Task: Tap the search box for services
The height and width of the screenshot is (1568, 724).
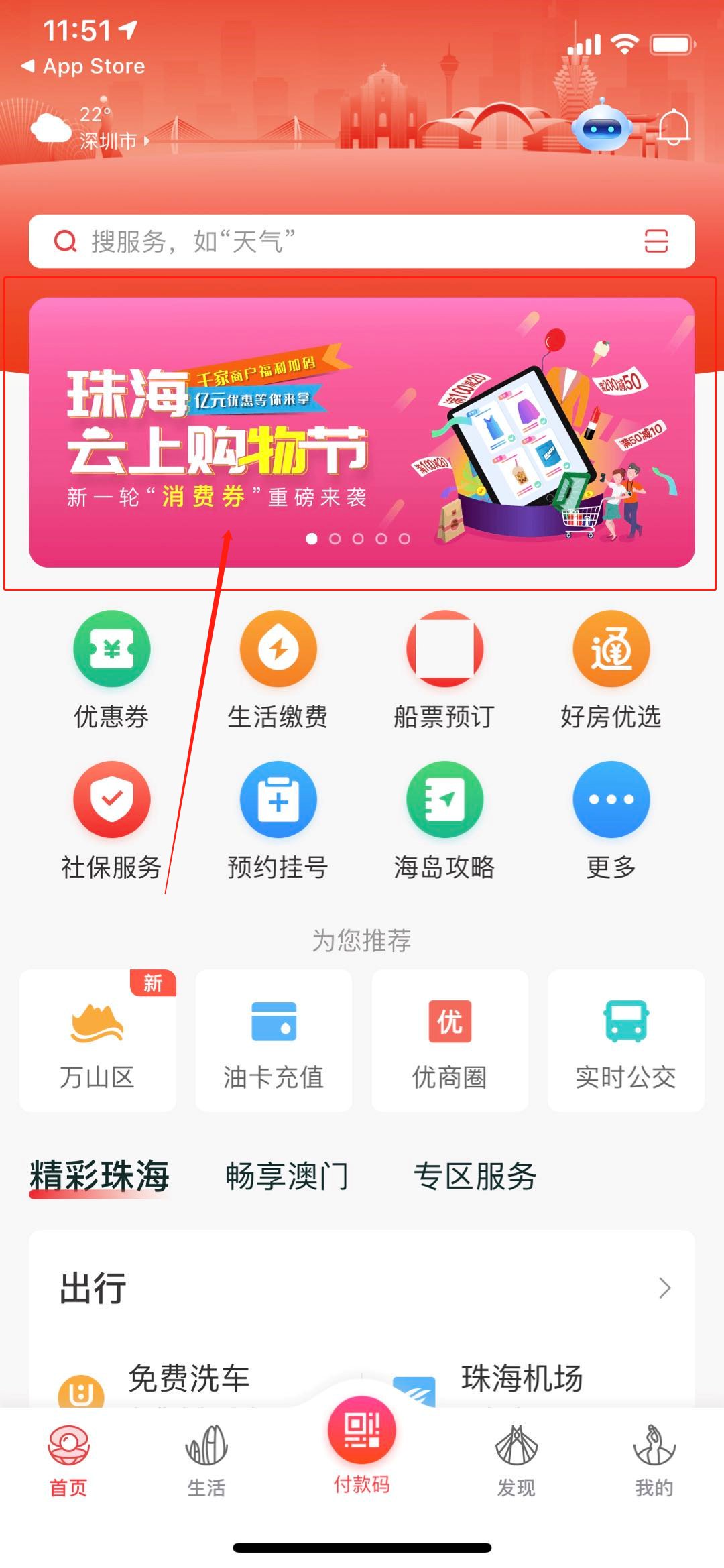Action: pyautogui.click(x=335, y=241)
